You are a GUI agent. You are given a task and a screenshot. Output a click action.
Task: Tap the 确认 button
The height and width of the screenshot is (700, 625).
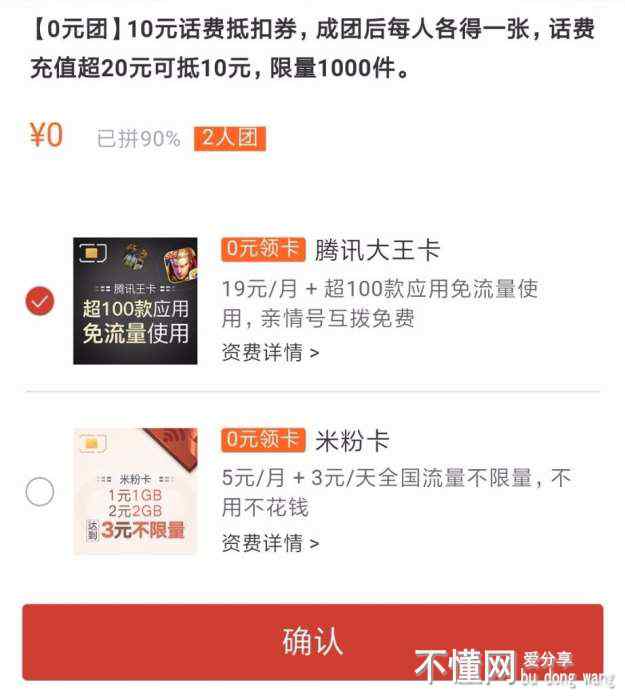(x=312, y=642)
